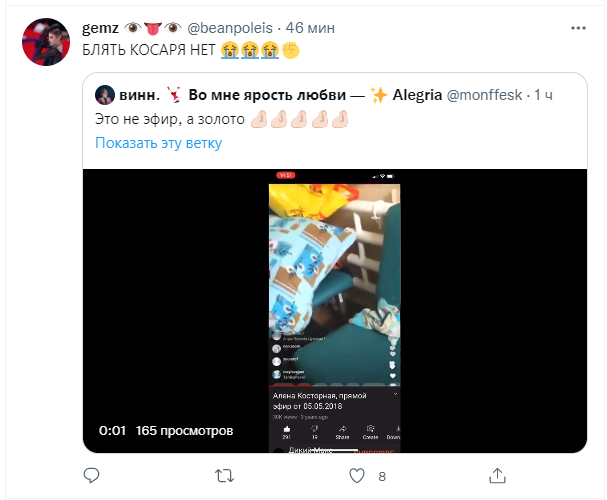Reply to this tweet
This screenshot has width=607, height=500.
(x=90, y=475)
